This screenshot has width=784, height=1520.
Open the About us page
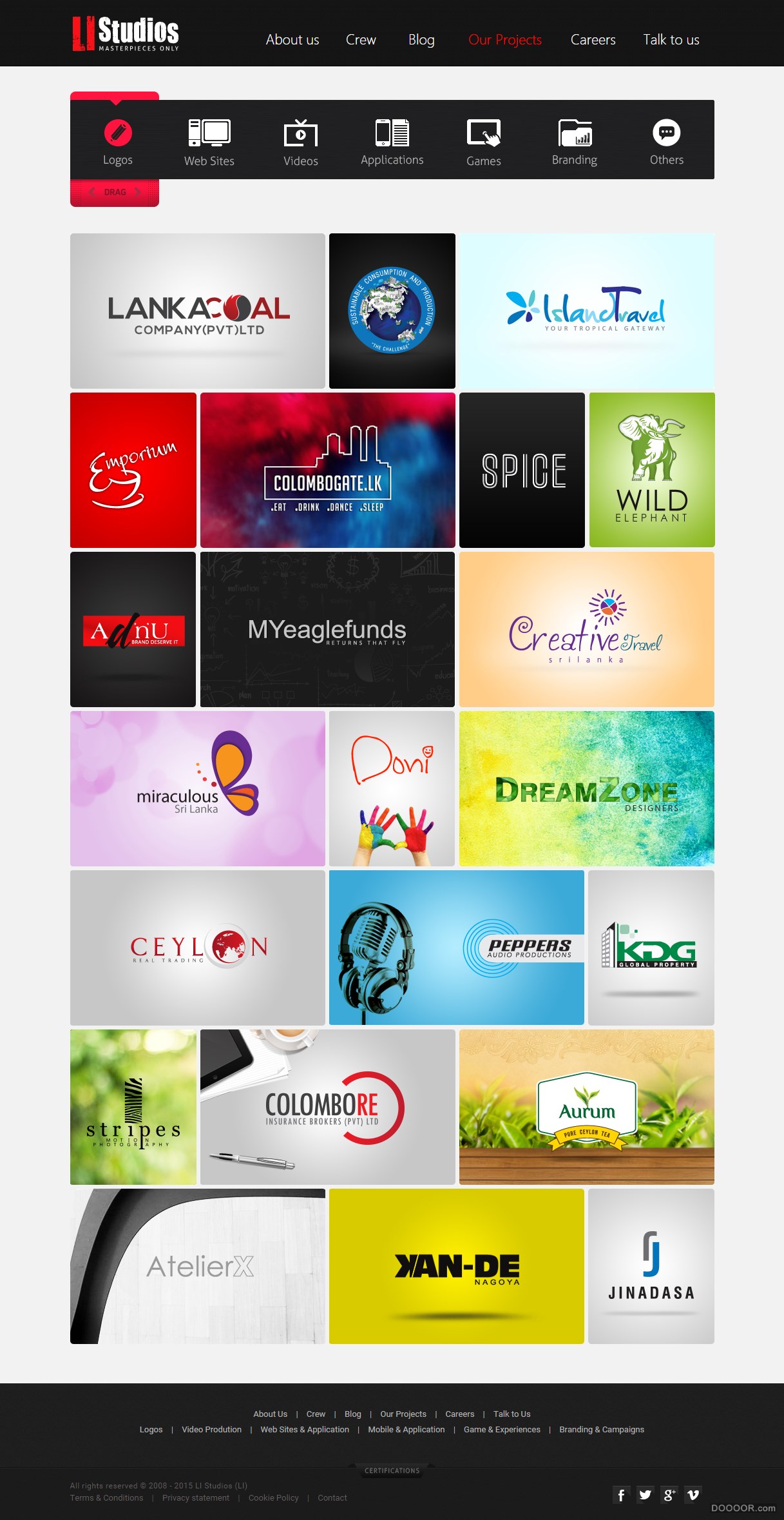click(x=292, y=40)
